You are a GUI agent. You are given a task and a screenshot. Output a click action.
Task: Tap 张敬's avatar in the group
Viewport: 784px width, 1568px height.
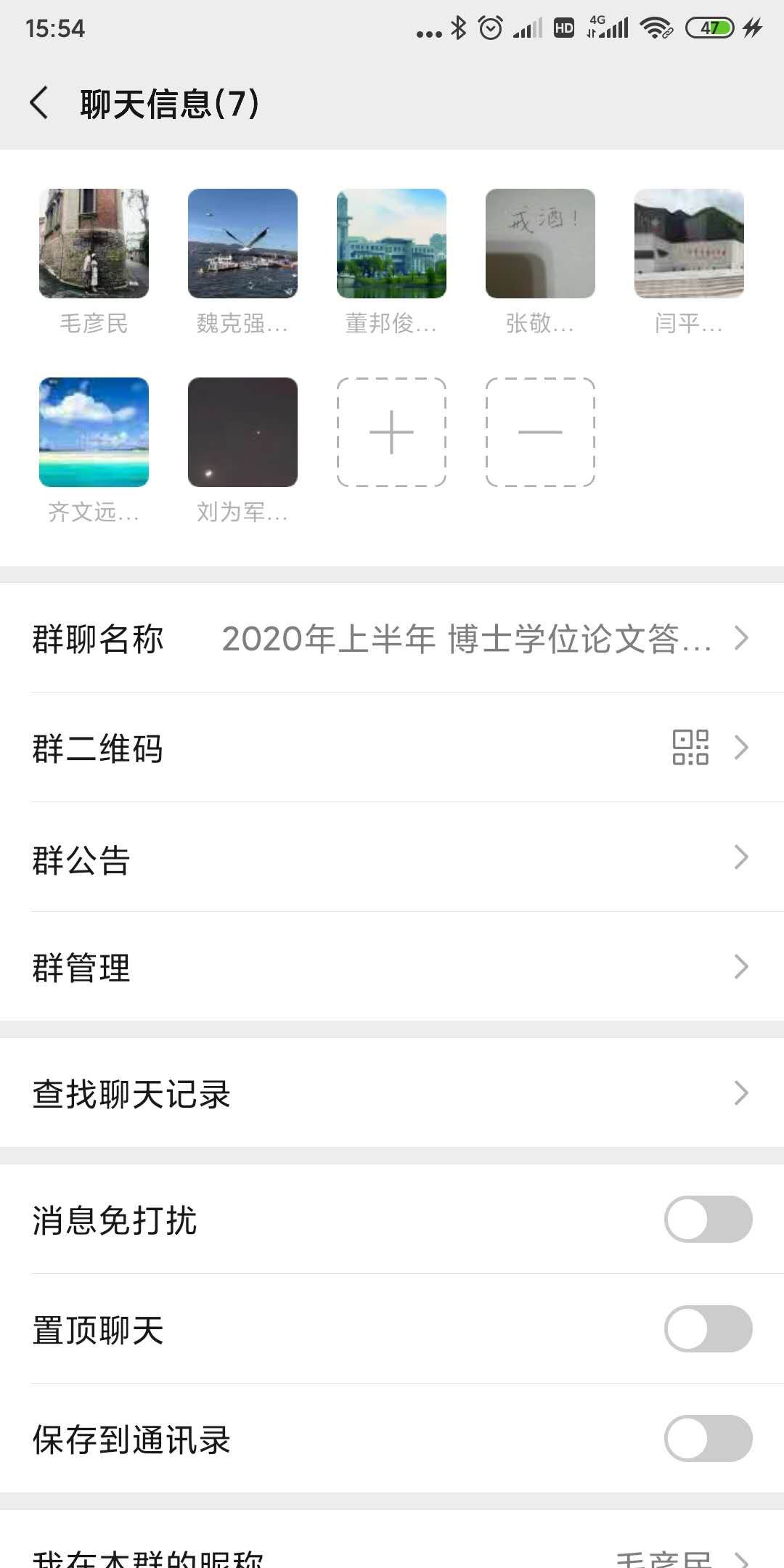[x=540, y=244]
